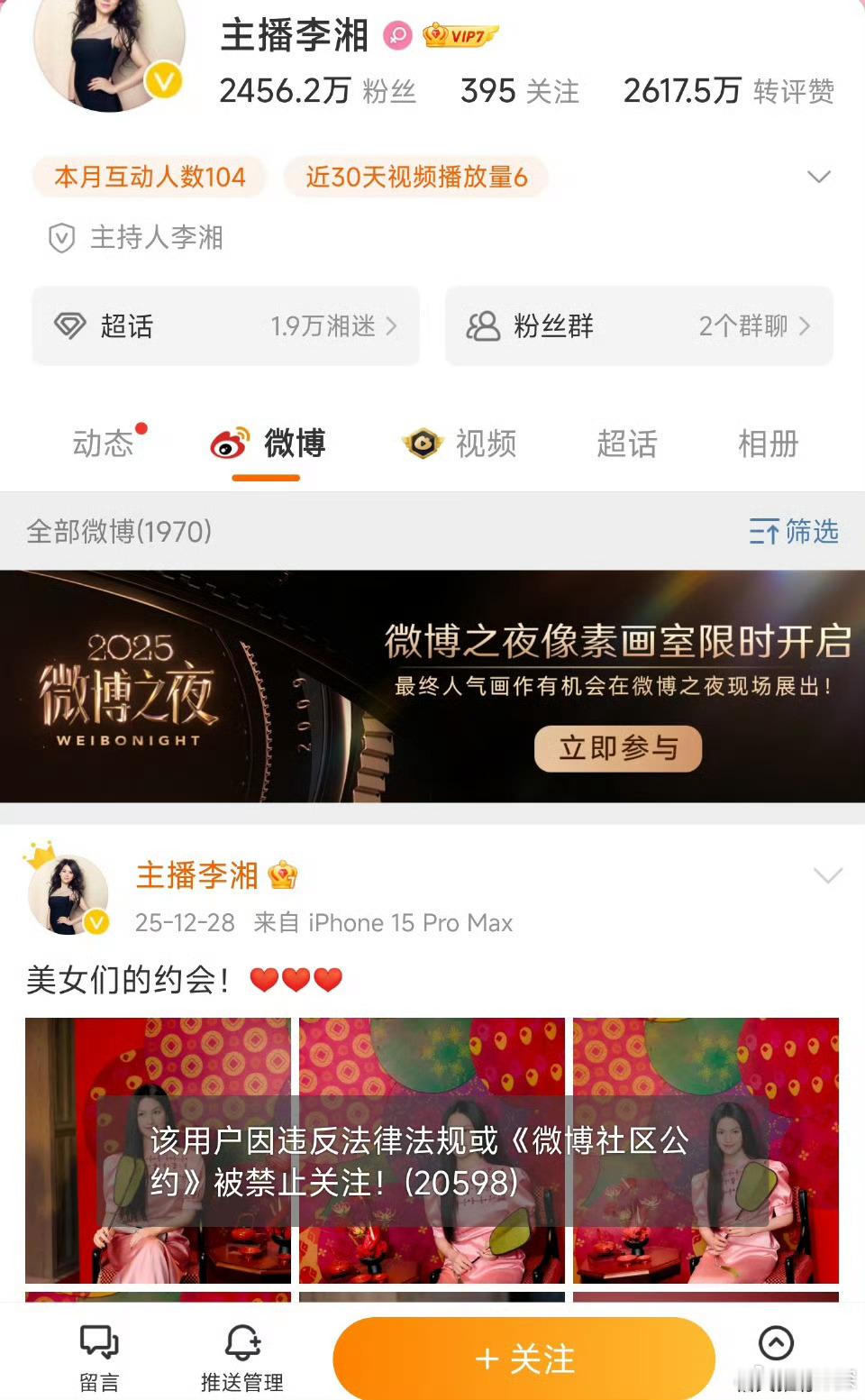
Task: Click the verified V badge on the avatar
Action: pyautogui.click(x=162, y=81)
